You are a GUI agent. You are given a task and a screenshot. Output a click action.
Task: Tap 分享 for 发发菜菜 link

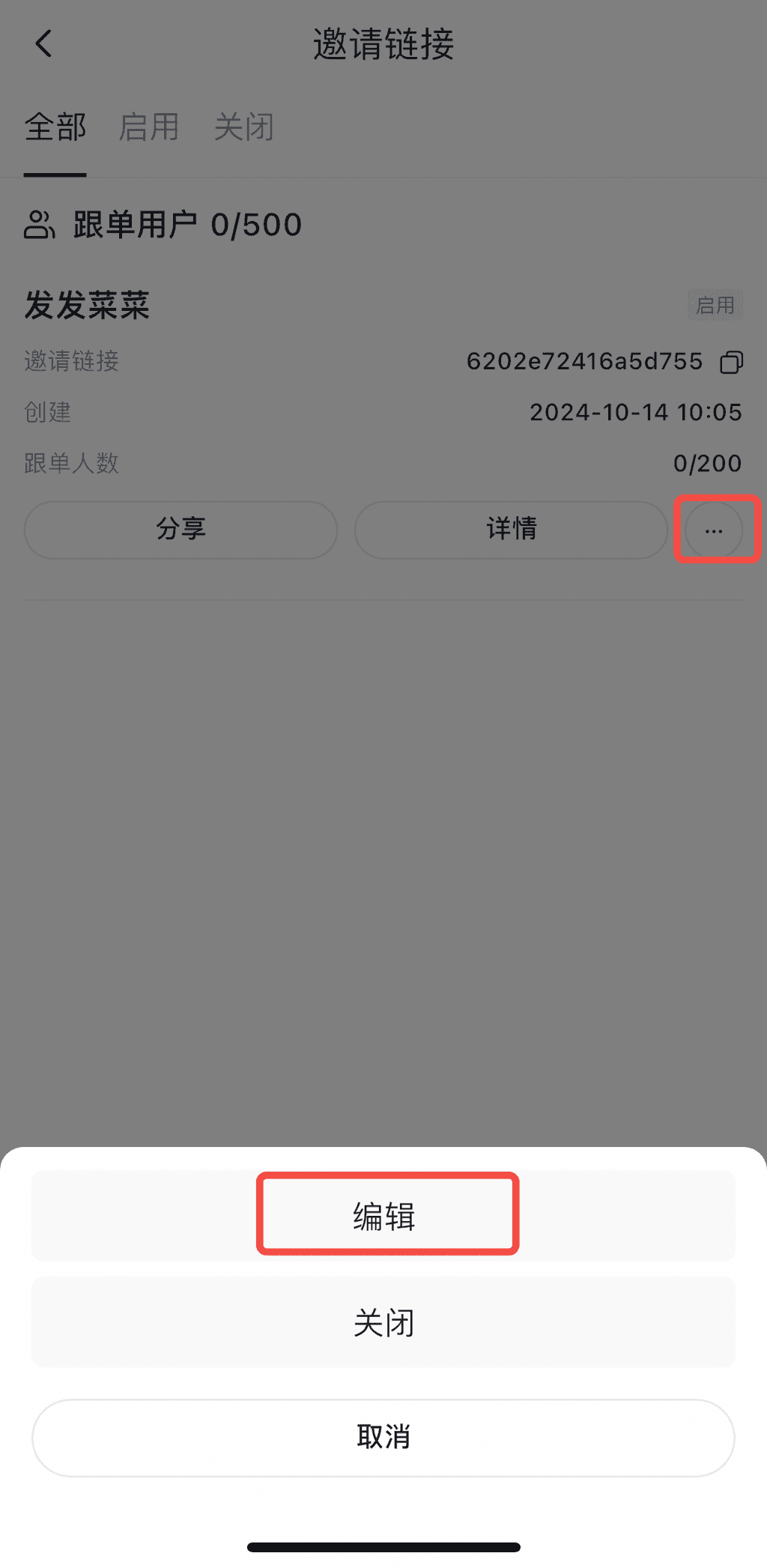181,529
